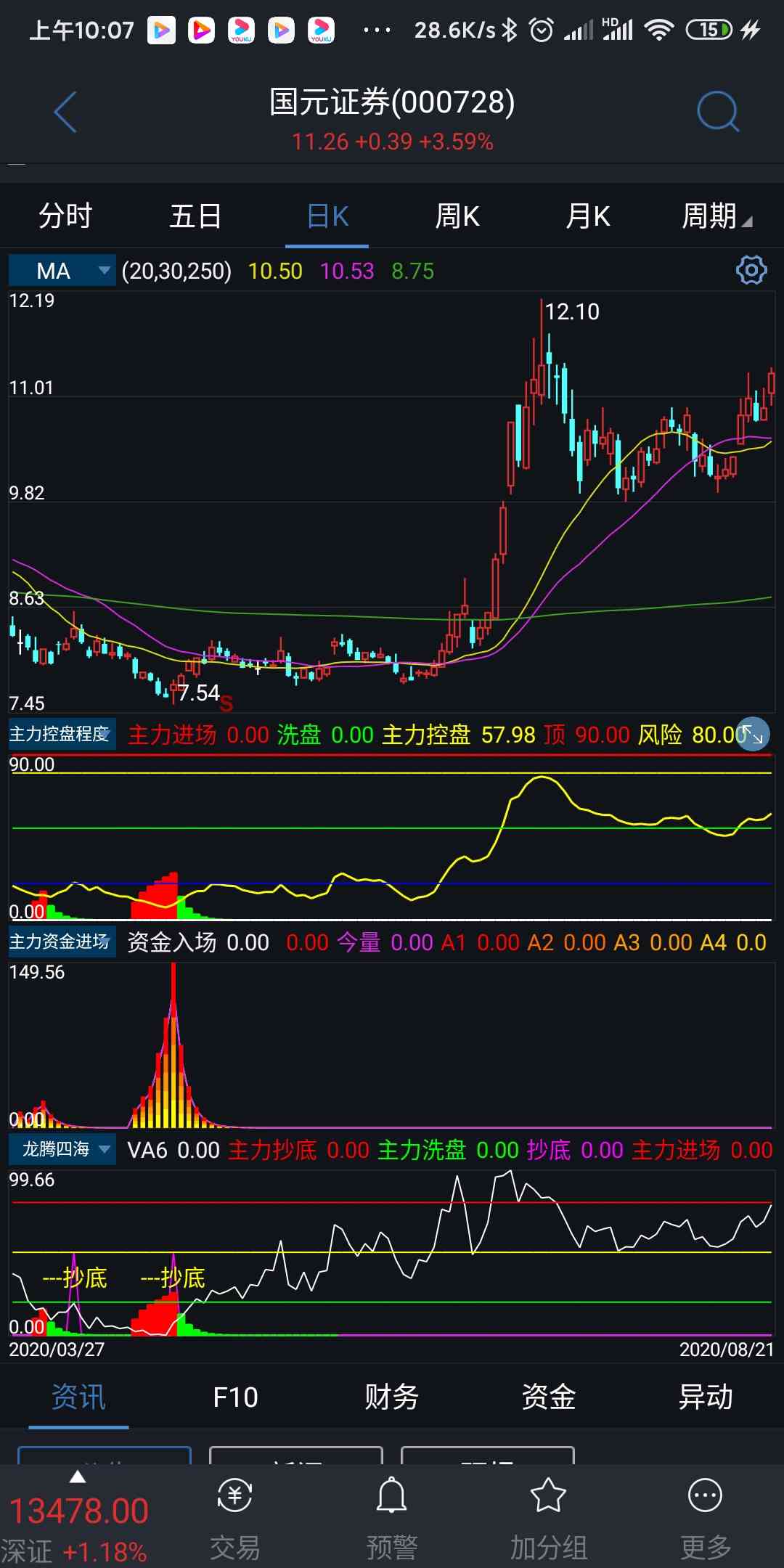The height and width of the screenshot is (1568, 784).
Task: Open the 龙腾四海 indicator dropdown
Action: tap(62, 1149)
